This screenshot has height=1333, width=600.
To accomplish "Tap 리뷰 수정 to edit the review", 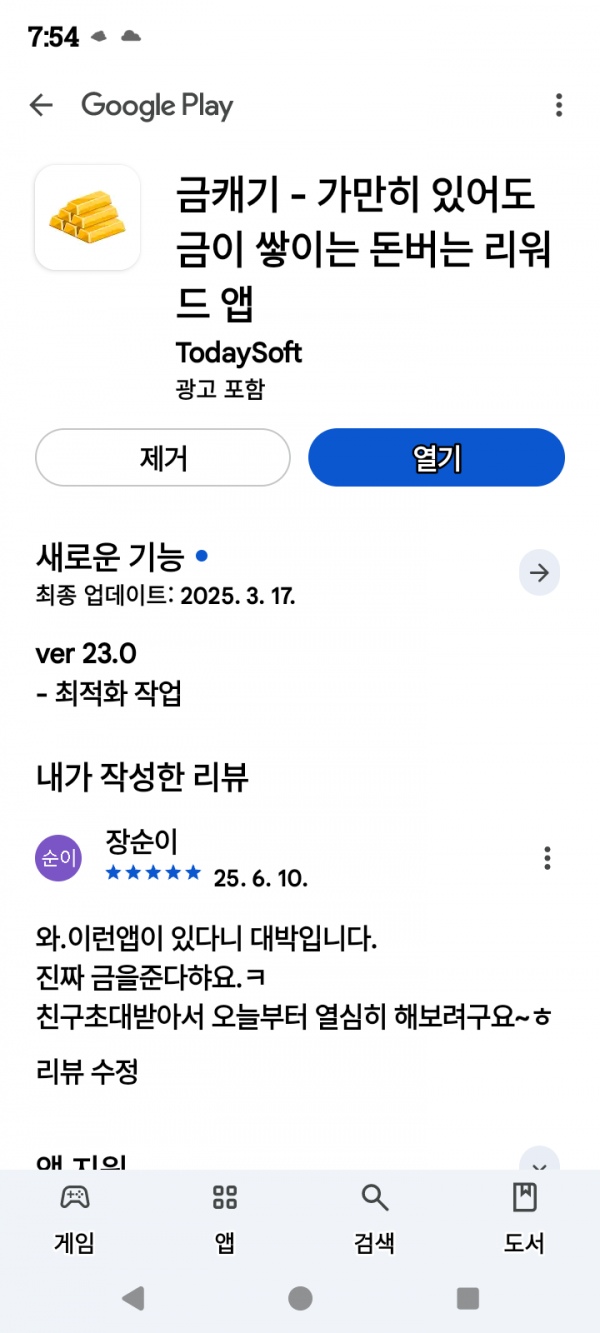I will click(87, 1072).
